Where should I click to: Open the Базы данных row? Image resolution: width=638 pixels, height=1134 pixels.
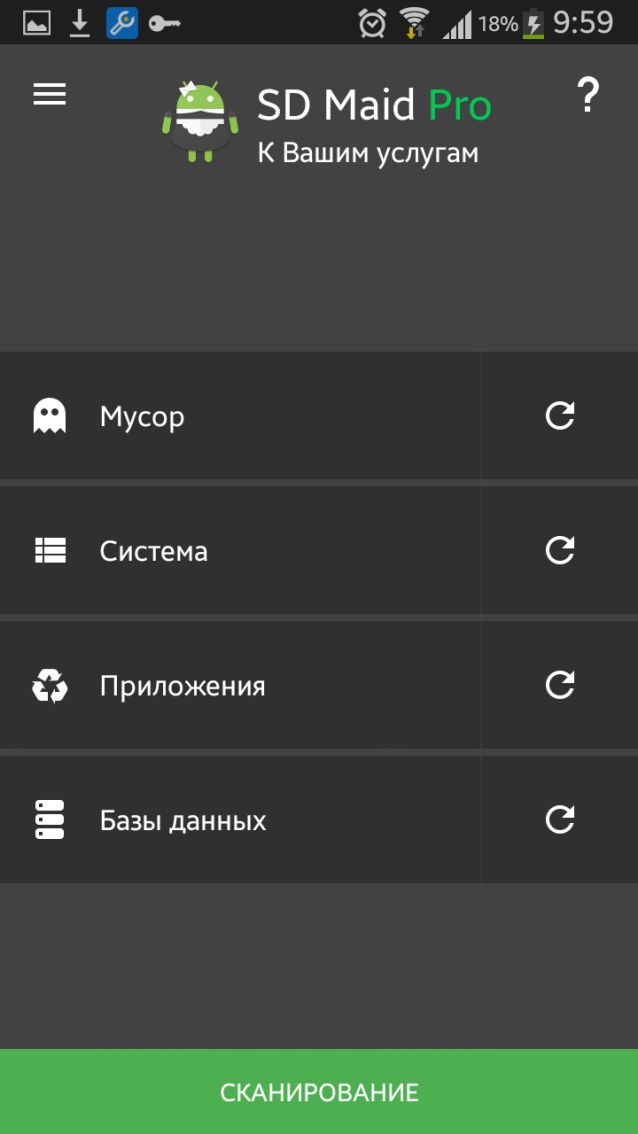[239, 819]
